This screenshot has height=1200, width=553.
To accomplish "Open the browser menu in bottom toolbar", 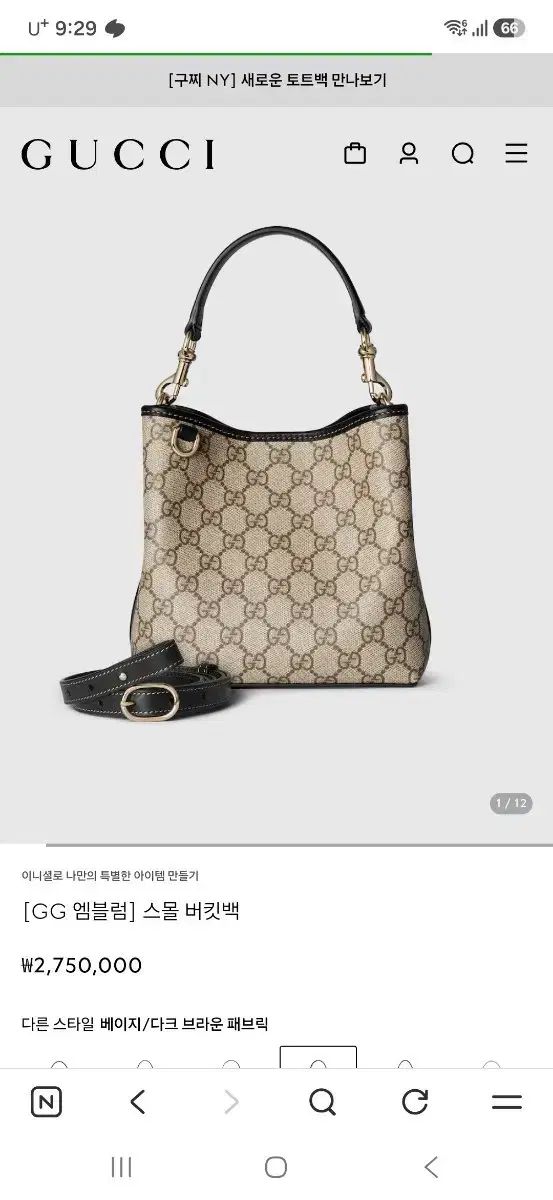I will click(x=507, y=1102).
